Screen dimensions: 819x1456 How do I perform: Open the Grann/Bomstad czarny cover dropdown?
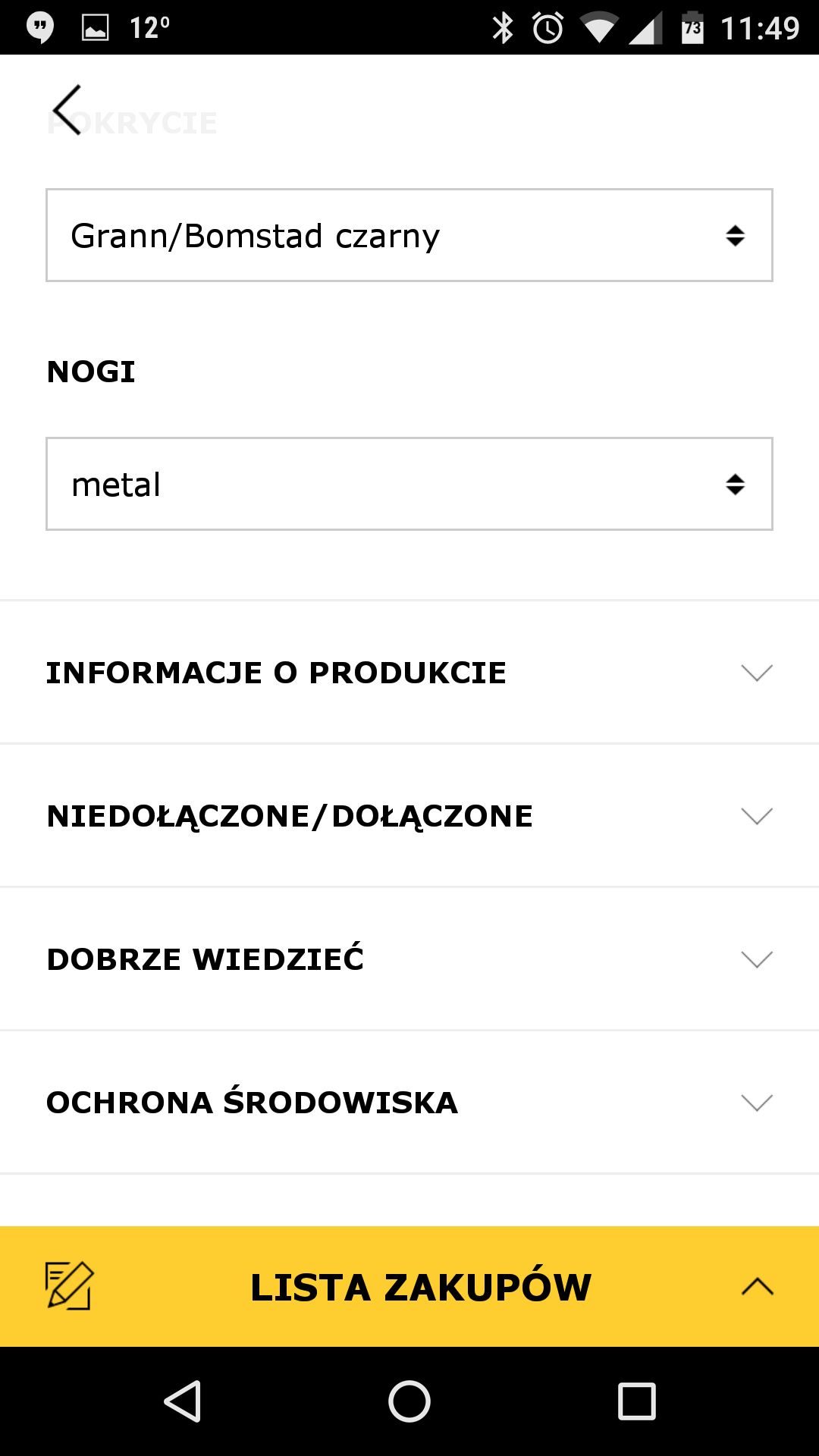pyautogui.click(x=409, y=235)
